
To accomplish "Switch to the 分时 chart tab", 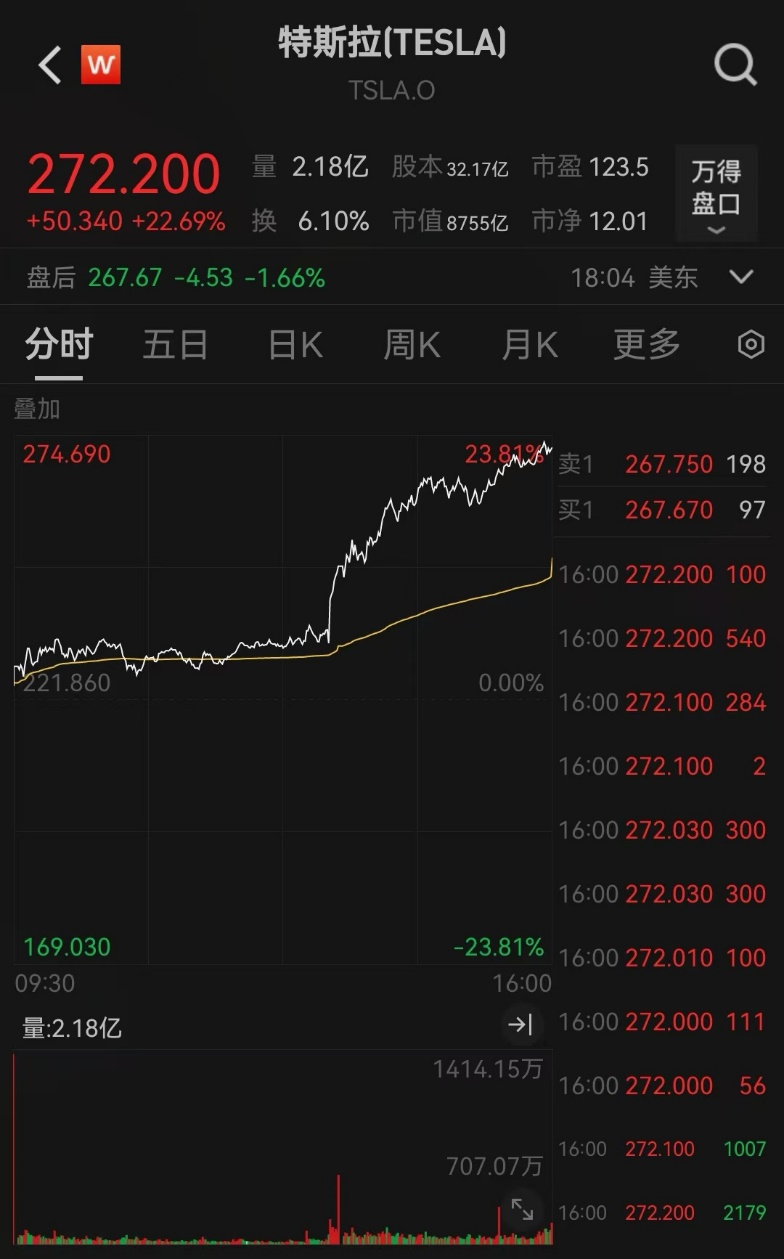I will (x=59, y=345).
